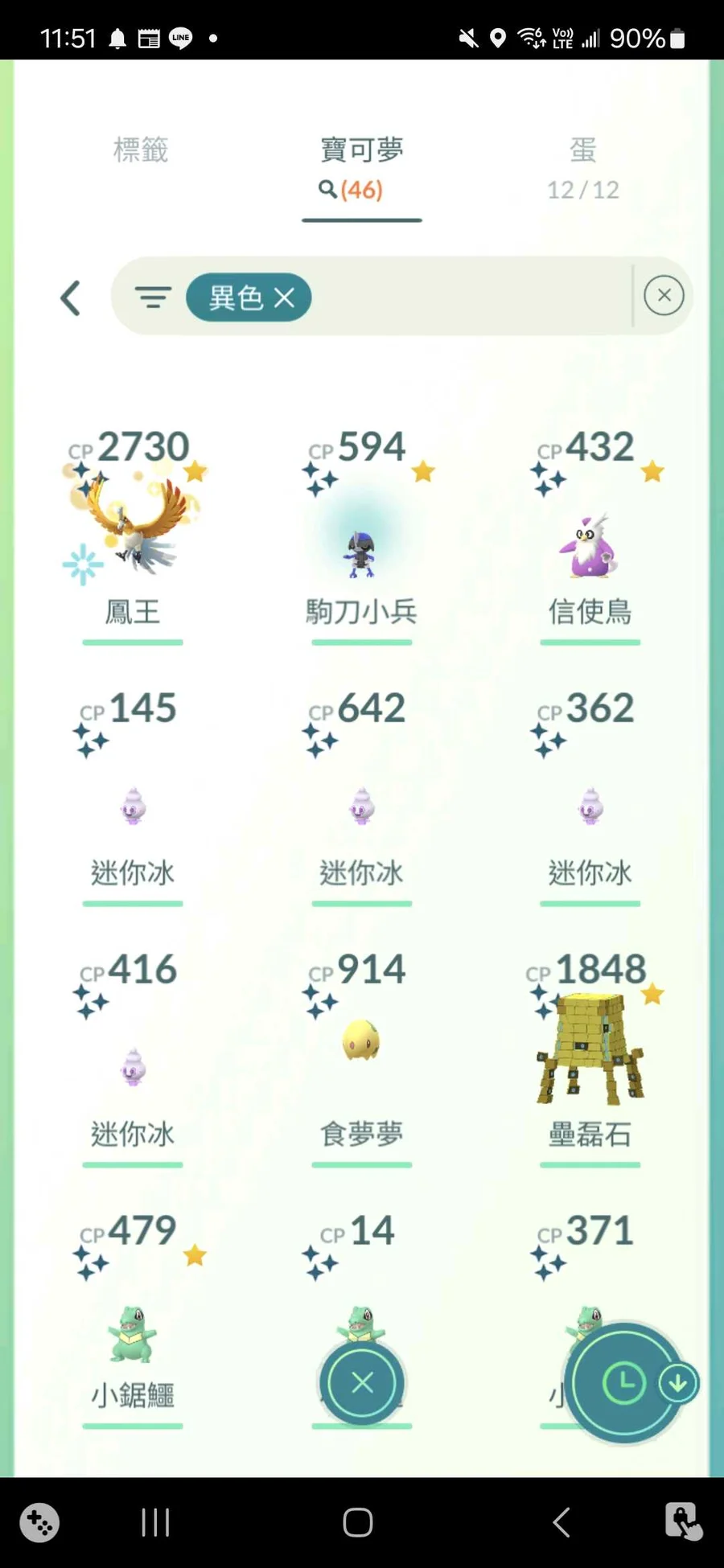This screenshot has height=1568, width=724.
Task: Open 食夢夢 CP 914
Action: [361, 1045]
